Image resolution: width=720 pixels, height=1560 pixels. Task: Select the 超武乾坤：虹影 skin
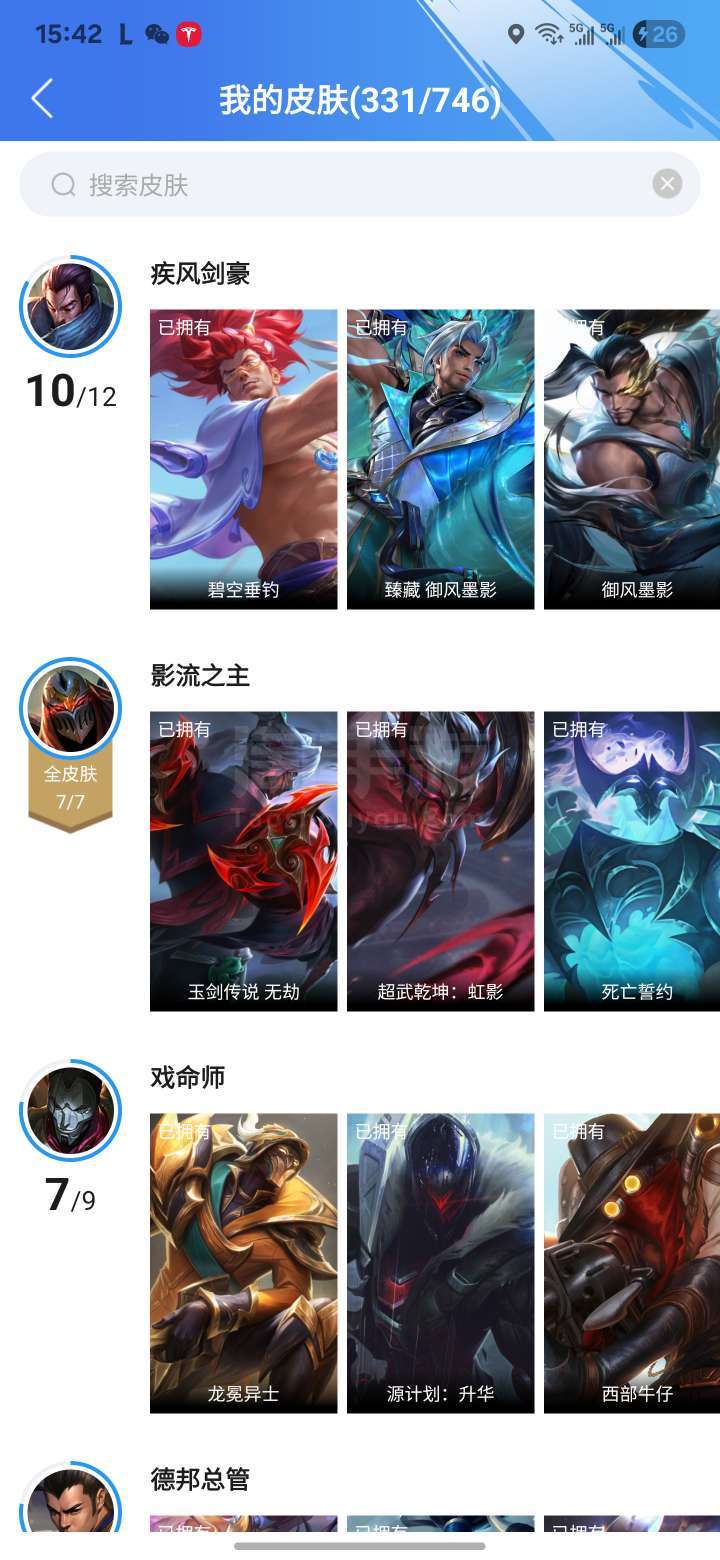[441, 861]
